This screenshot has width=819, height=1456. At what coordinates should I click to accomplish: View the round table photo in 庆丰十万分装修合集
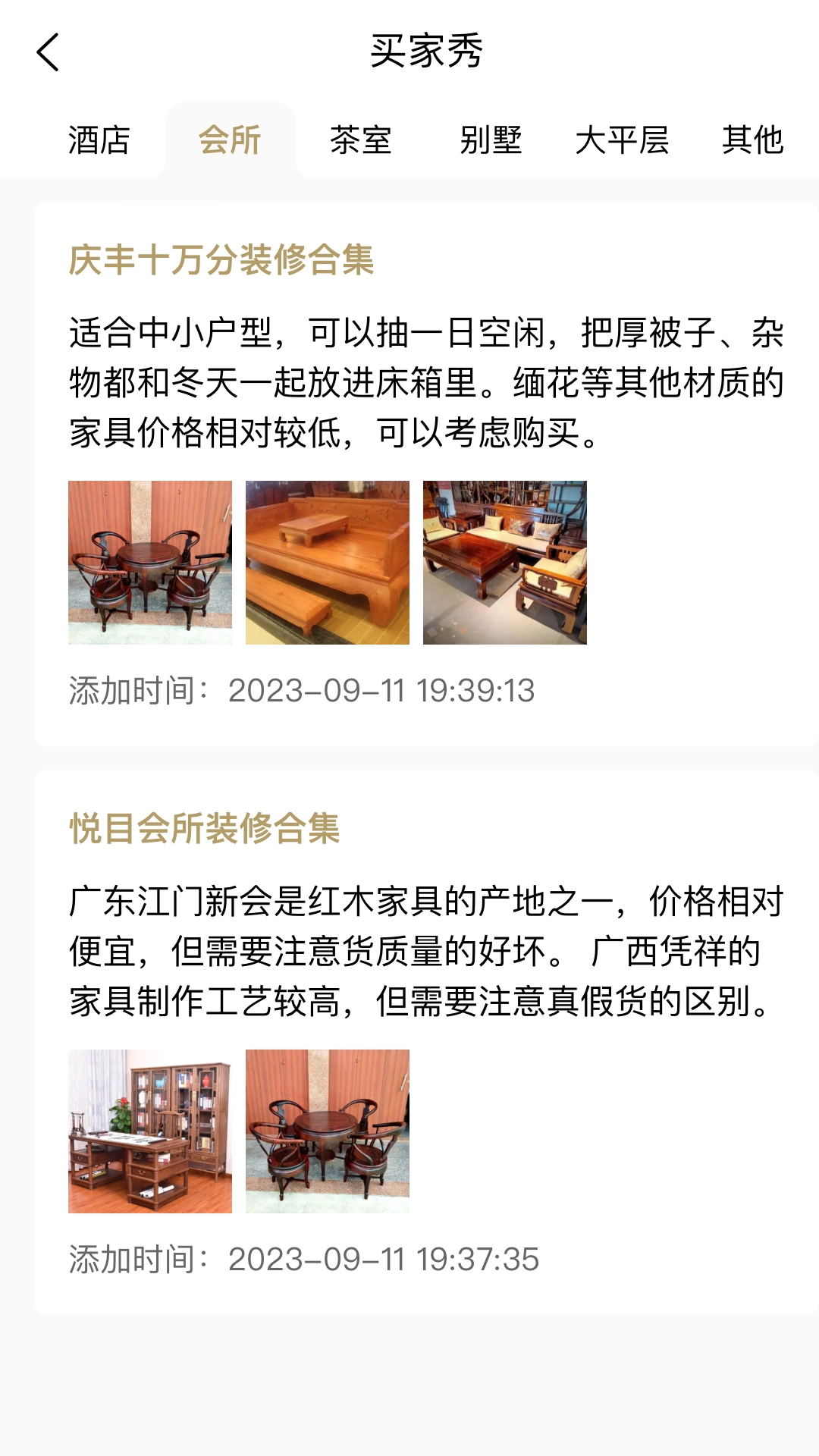[x=150, y=563]
